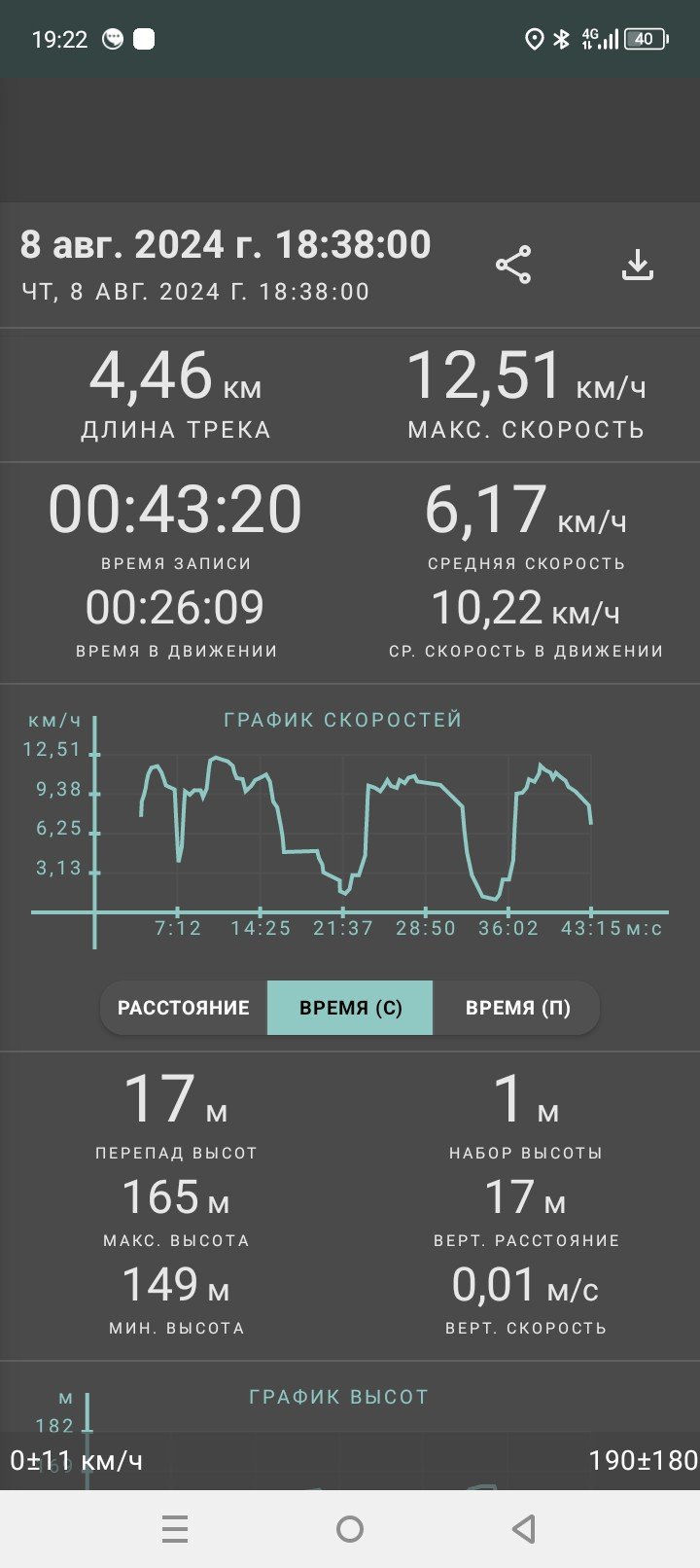Go back using the system back button
Viewport: 700px width, 1568px height.
pos(524,1529)
